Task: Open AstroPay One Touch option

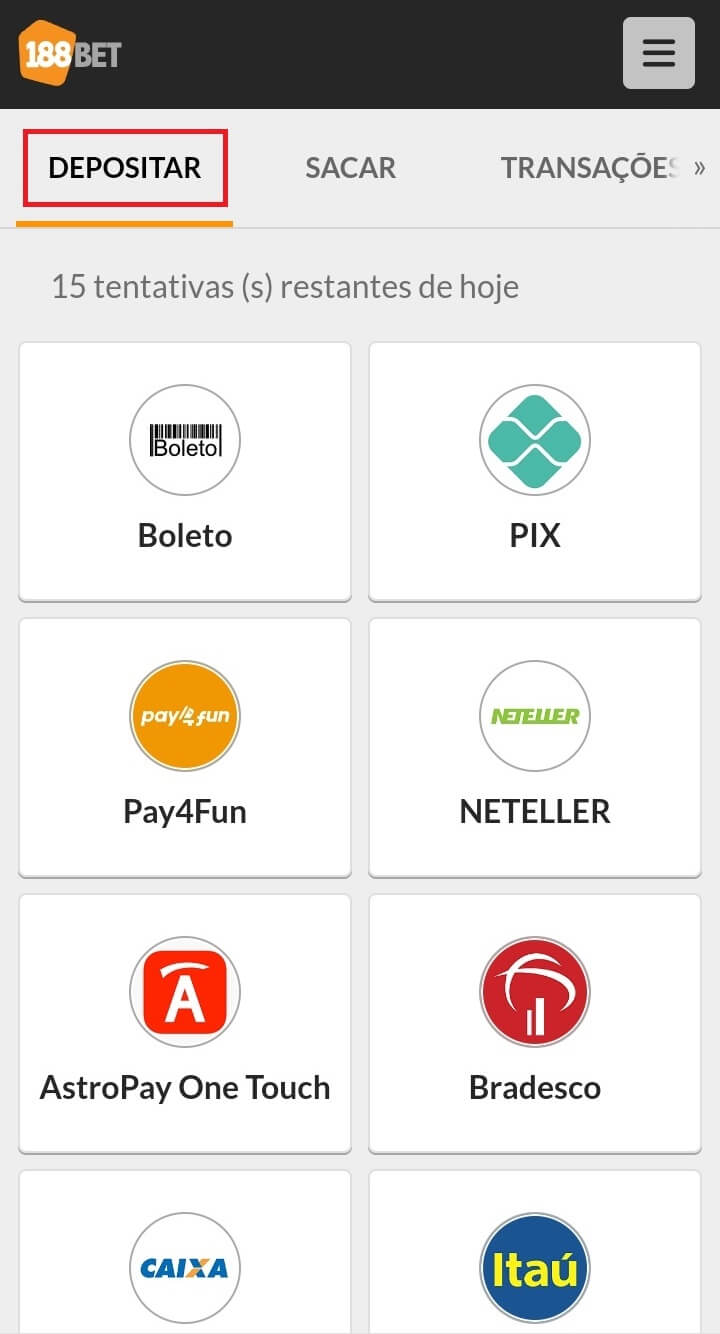Action: pos(185,1023)
